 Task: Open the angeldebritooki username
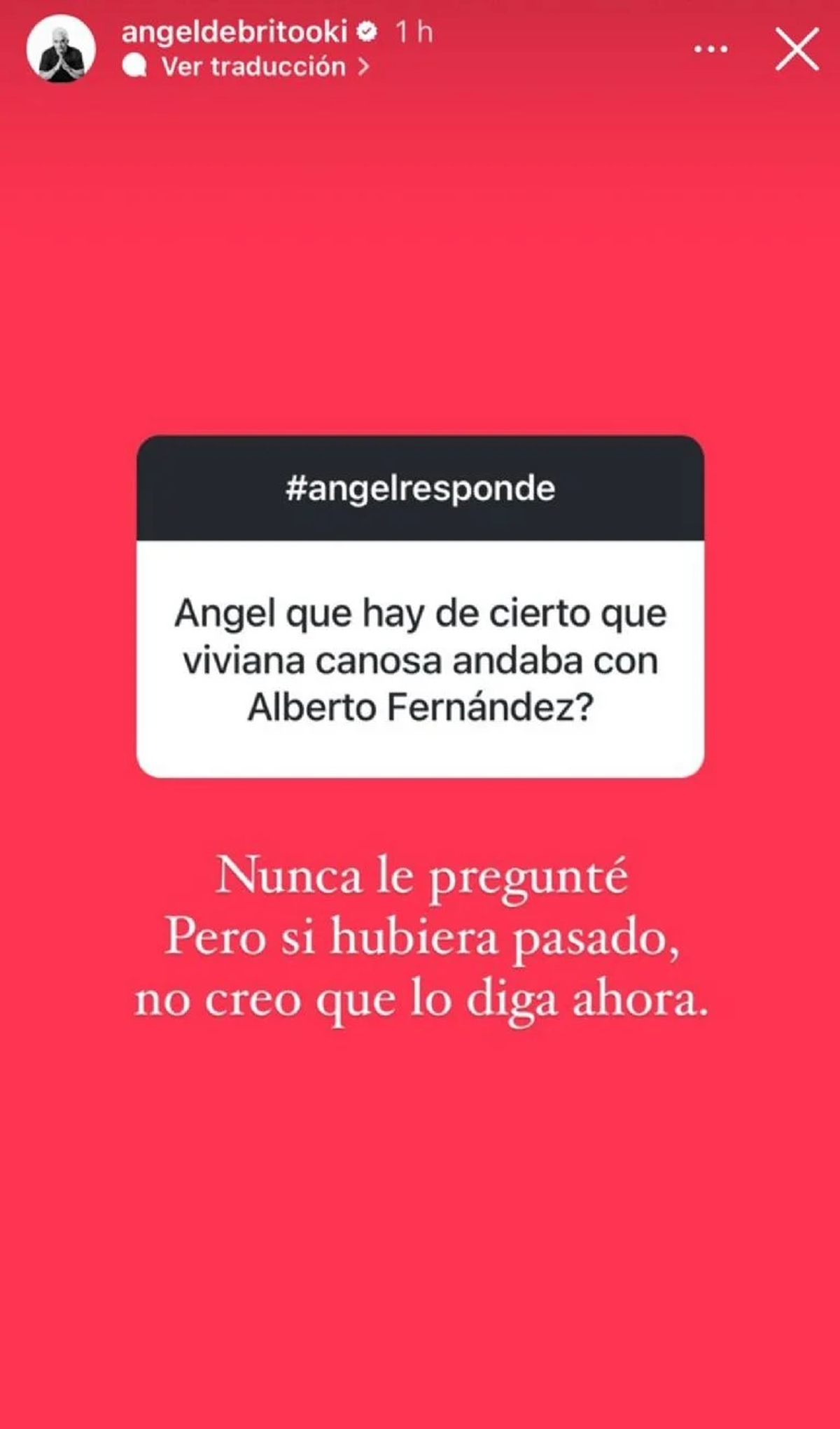[234, 32]
